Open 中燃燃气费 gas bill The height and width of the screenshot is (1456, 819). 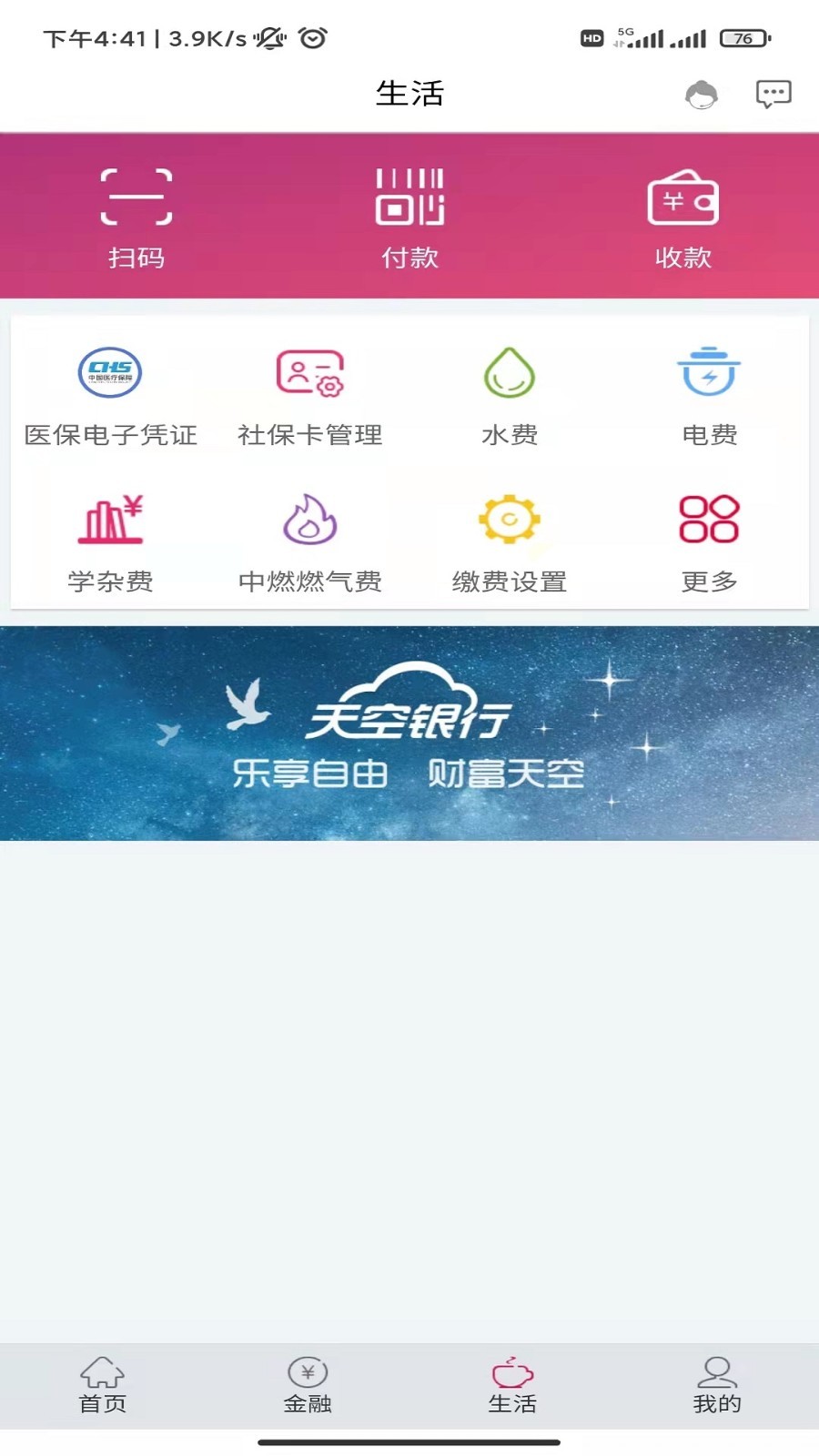[309, 543]
